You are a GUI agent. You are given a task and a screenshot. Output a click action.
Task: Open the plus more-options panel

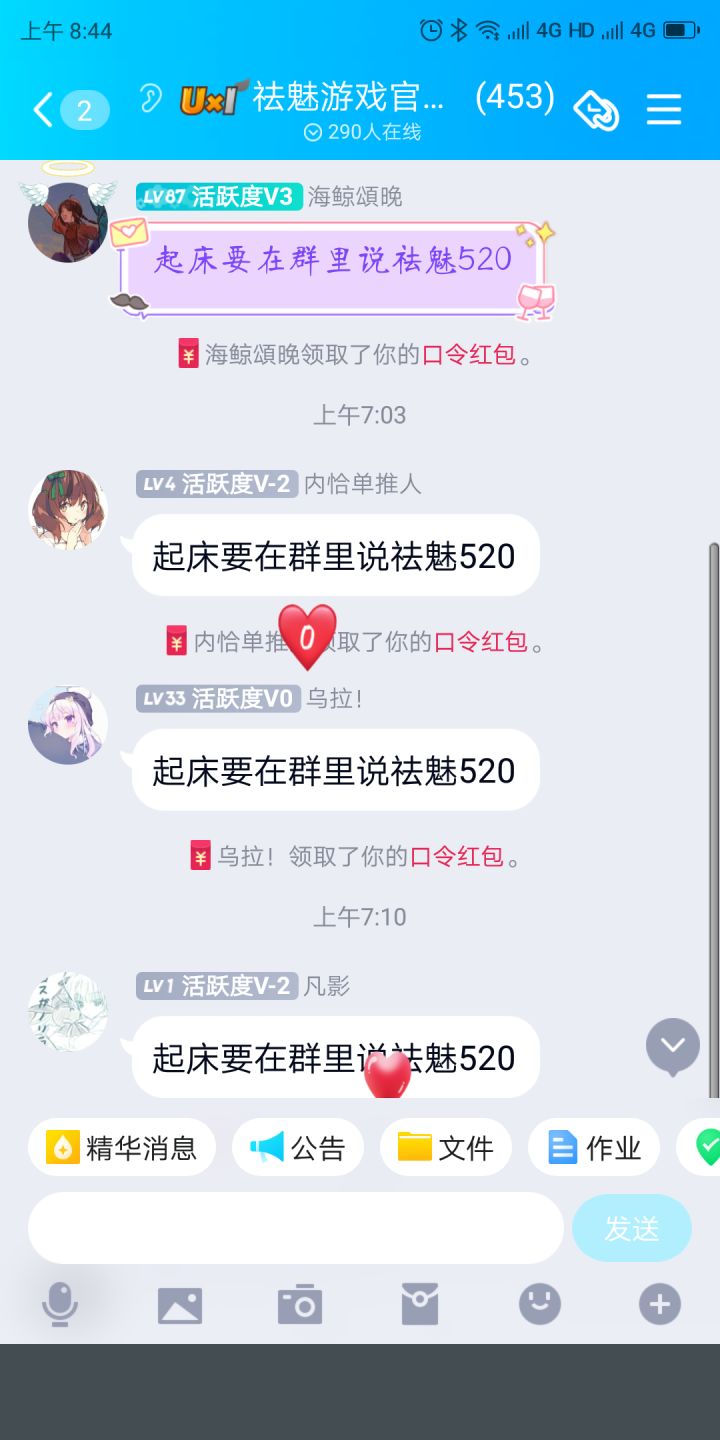pyautogui.click(x=660, y=1305)
